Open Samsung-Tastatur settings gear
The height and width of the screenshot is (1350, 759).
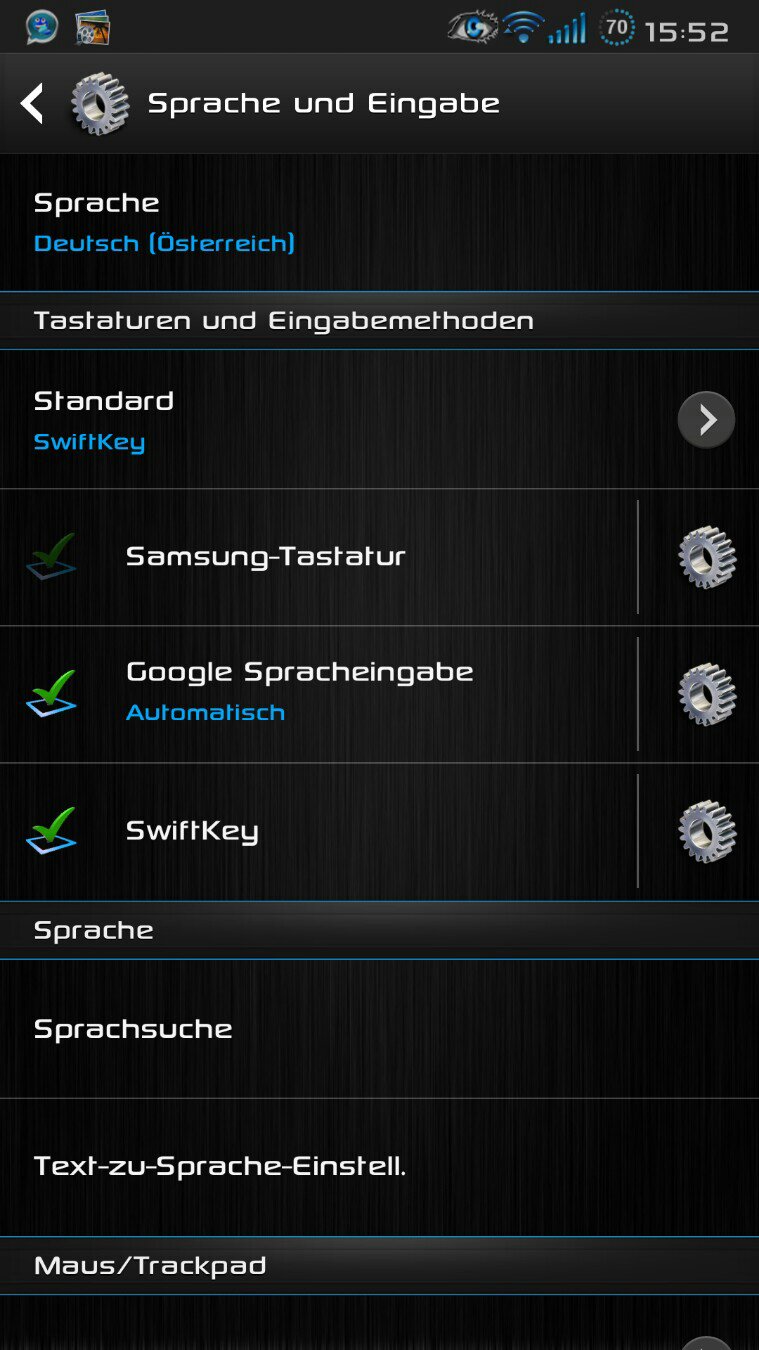tap(707, 557)
